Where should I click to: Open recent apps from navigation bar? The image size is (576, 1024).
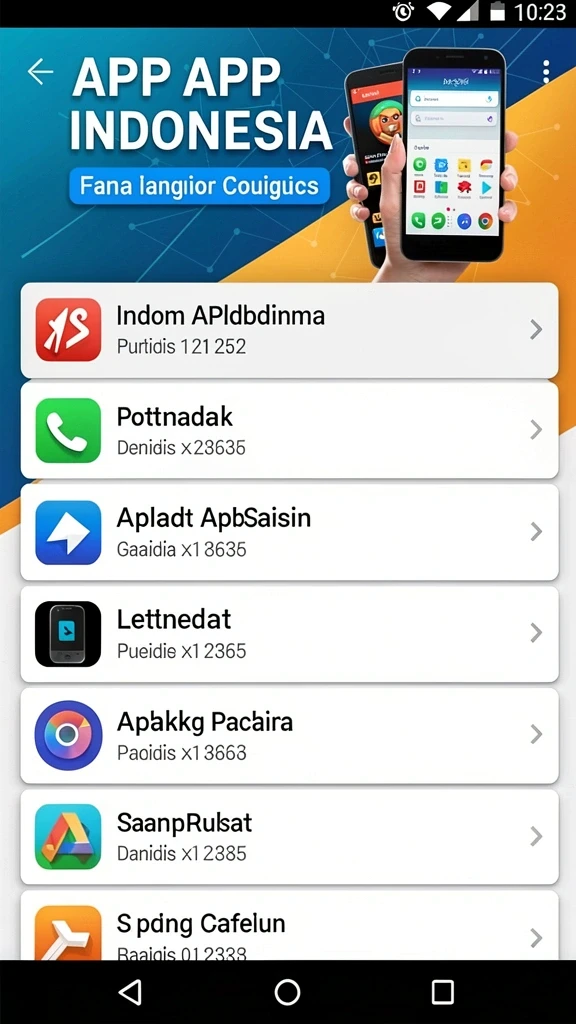(x=443, y=992)
